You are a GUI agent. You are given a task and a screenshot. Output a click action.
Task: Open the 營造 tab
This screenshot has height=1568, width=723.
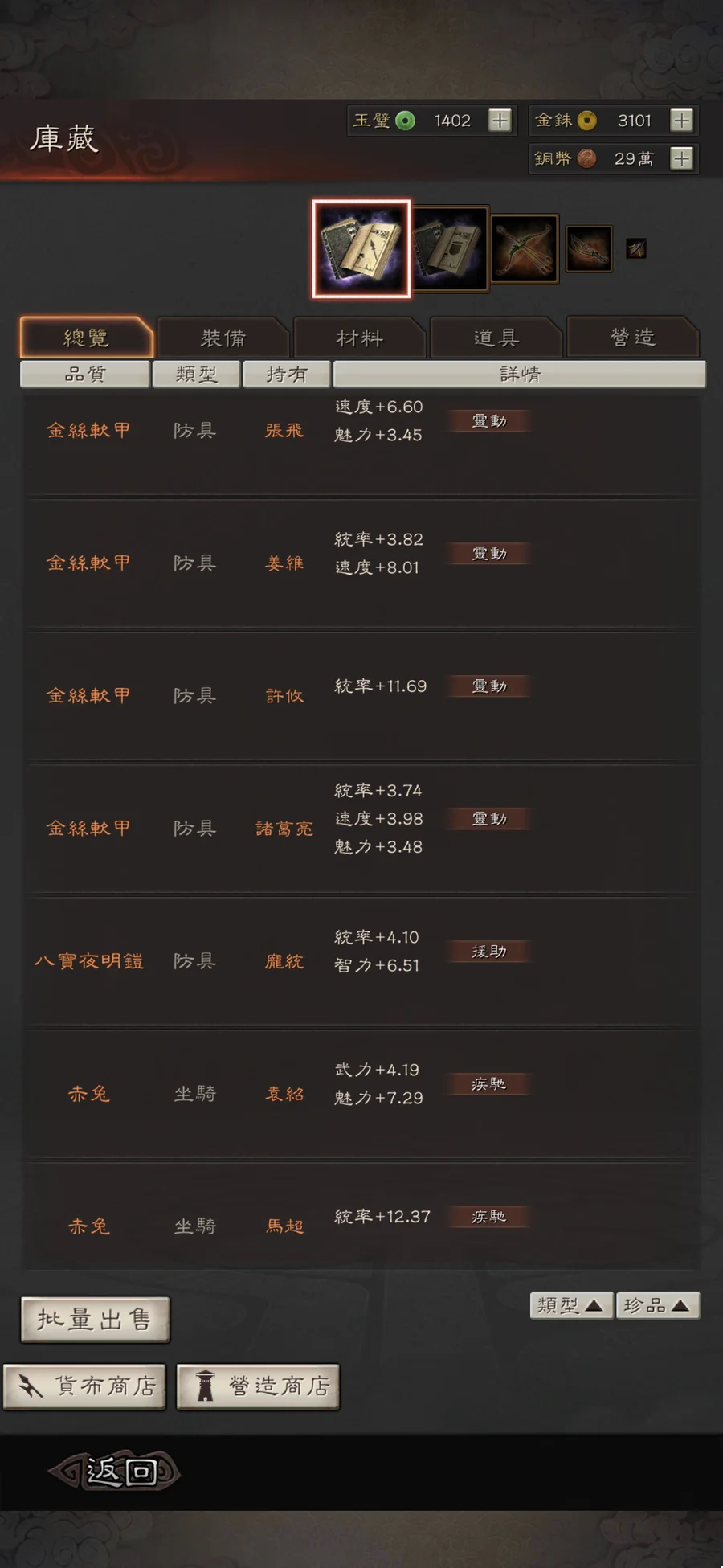(x=632, y=338)
